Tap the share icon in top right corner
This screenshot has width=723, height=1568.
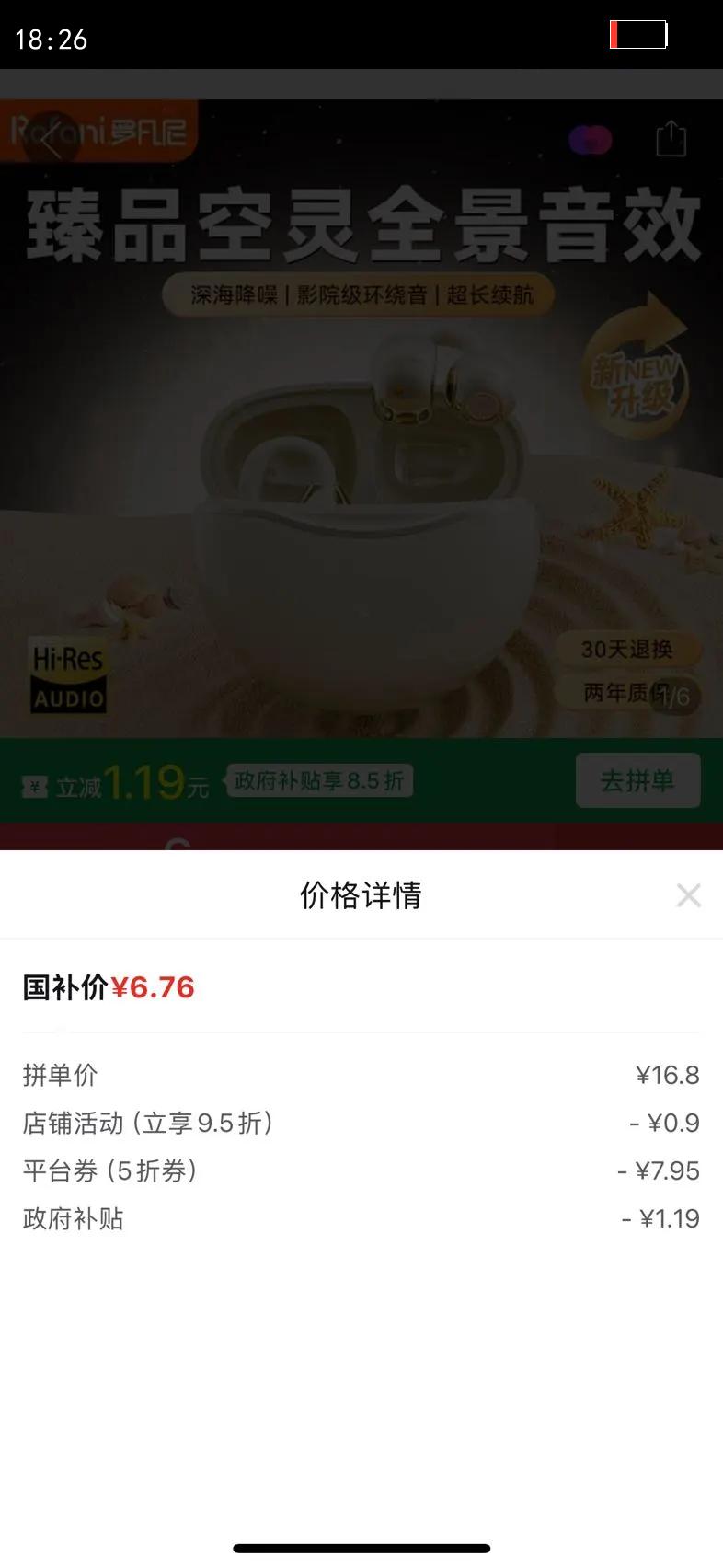pos(671,139)
